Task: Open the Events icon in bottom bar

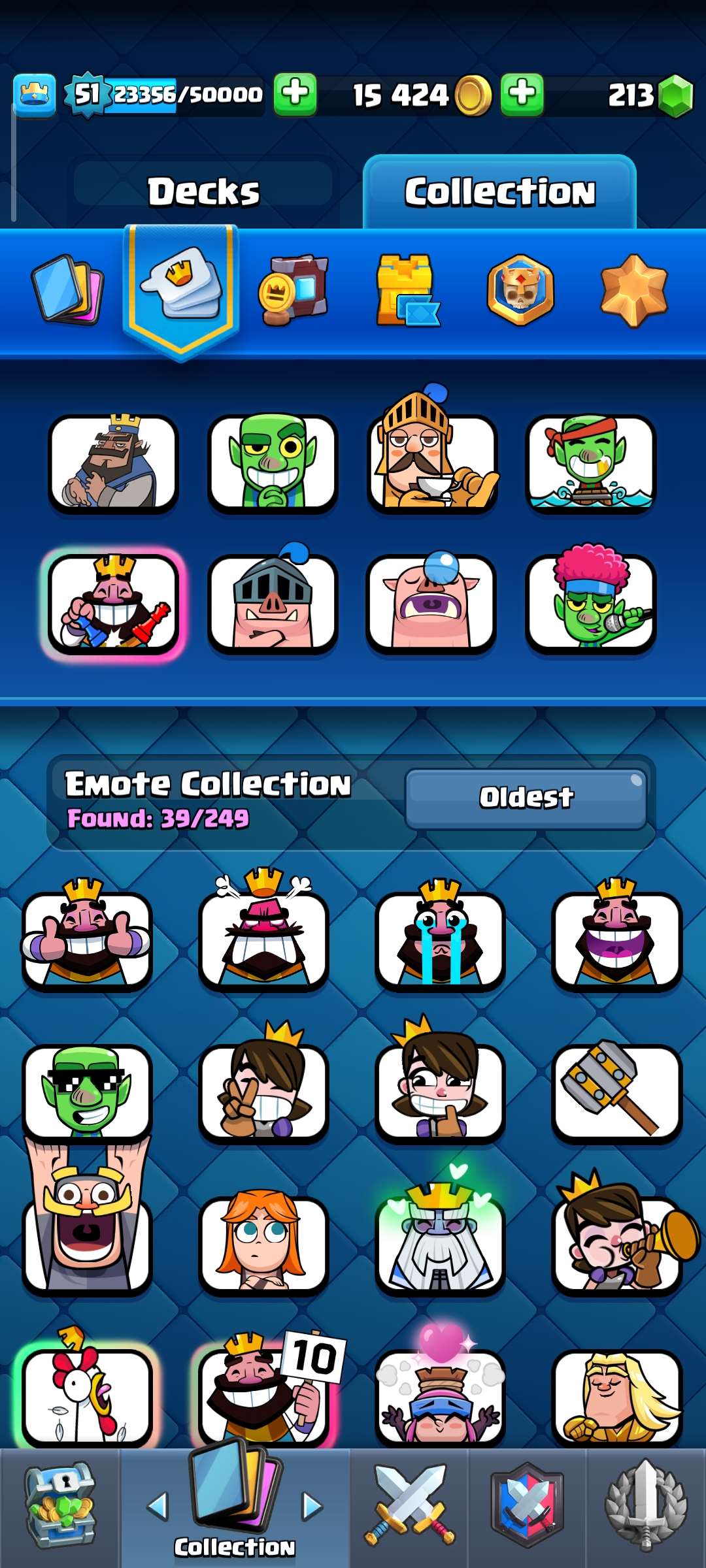Action: [x=527, y=1509]
